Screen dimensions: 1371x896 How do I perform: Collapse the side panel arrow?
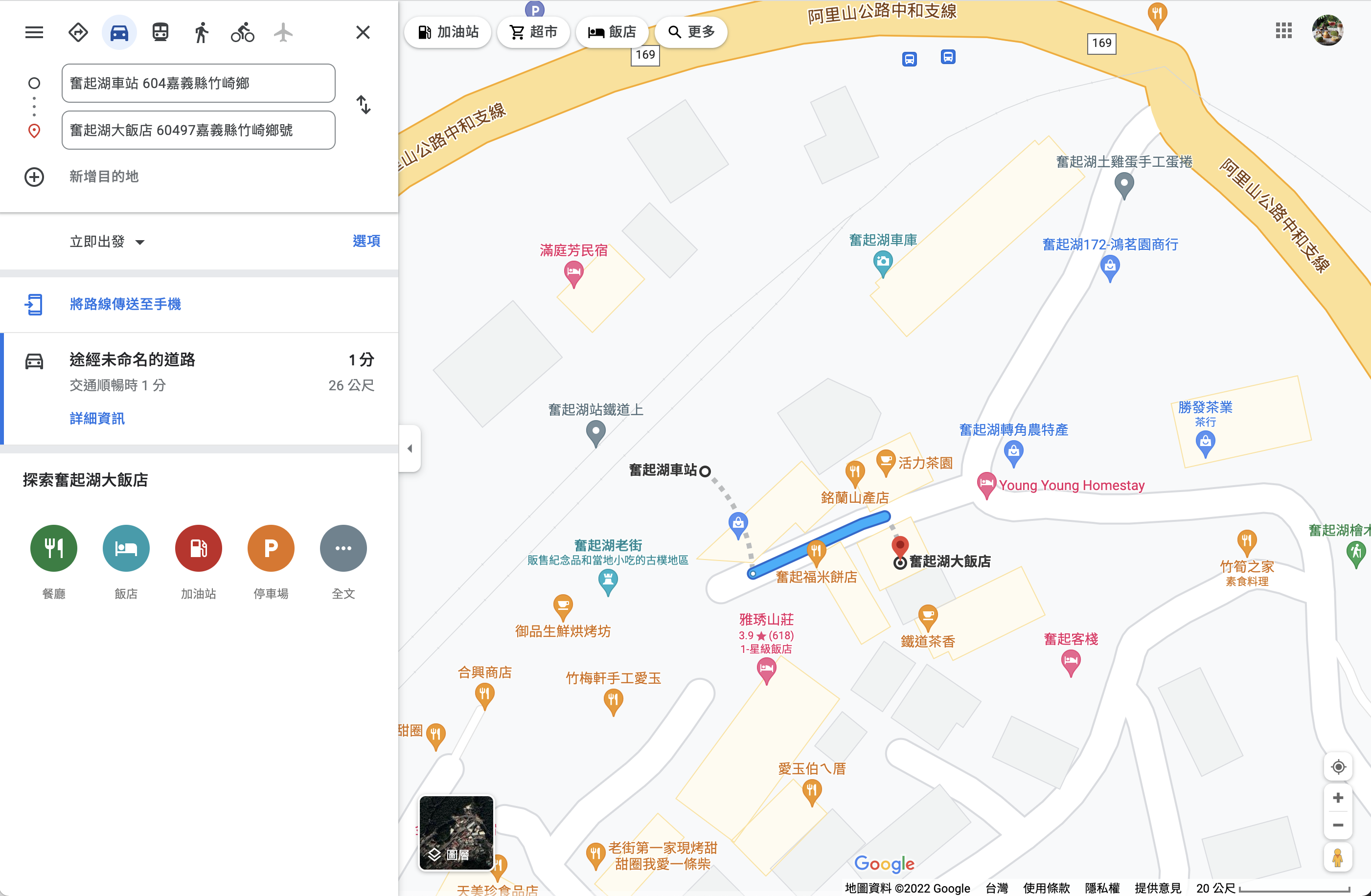click(x=410, y=448)
